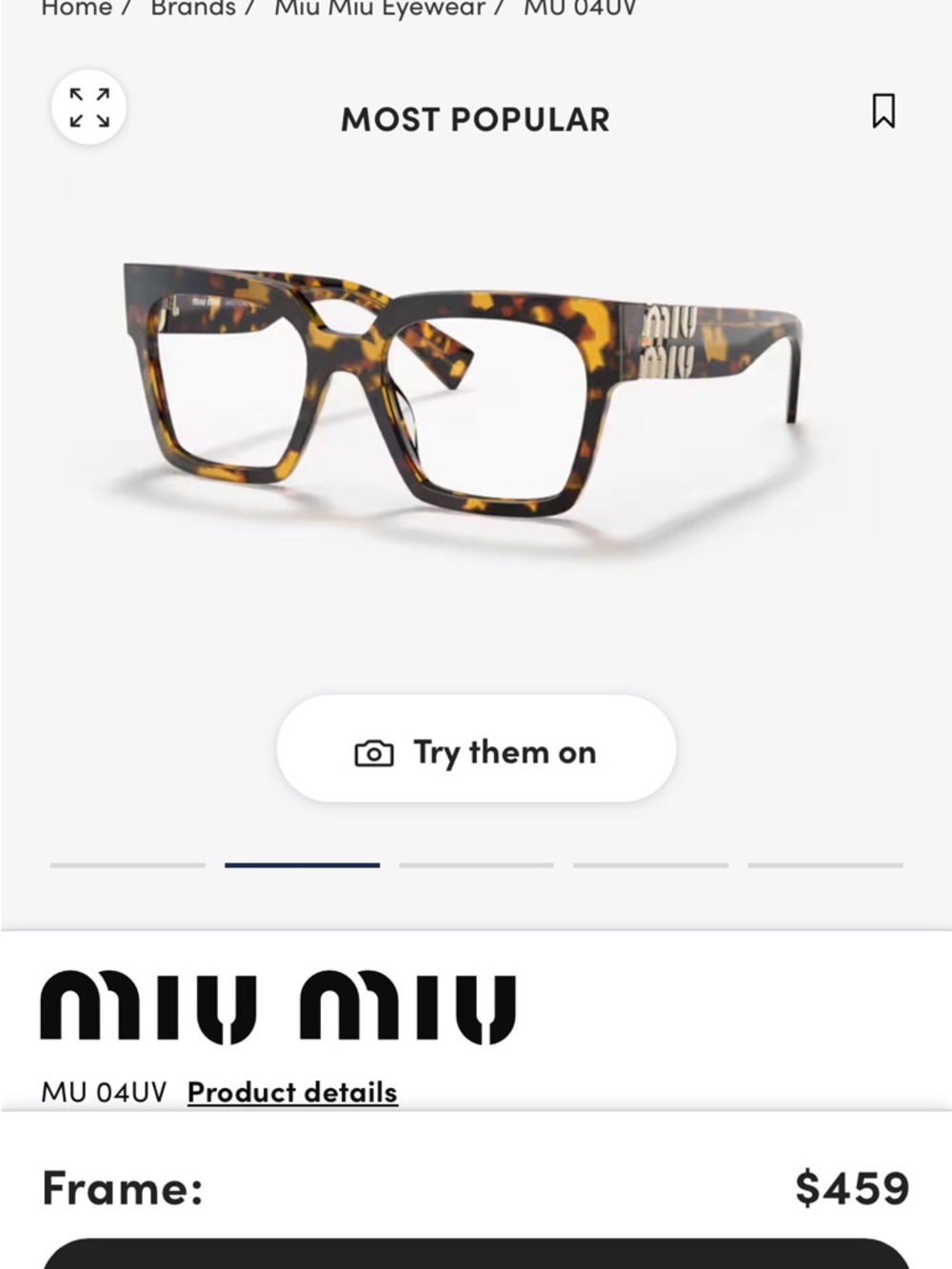The image size is (952, 1269).
Task: Click the $459 frame price
Action: pyautogui.click(x=852, y=1186)
